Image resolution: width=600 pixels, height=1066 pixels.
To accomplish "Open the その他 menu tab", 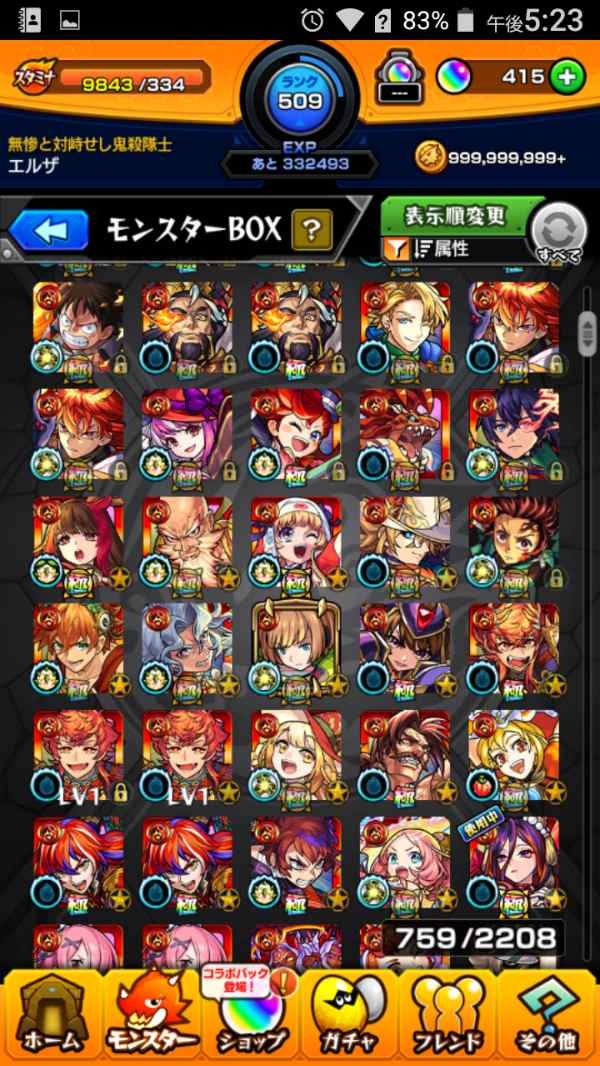I will (548, 1014).
